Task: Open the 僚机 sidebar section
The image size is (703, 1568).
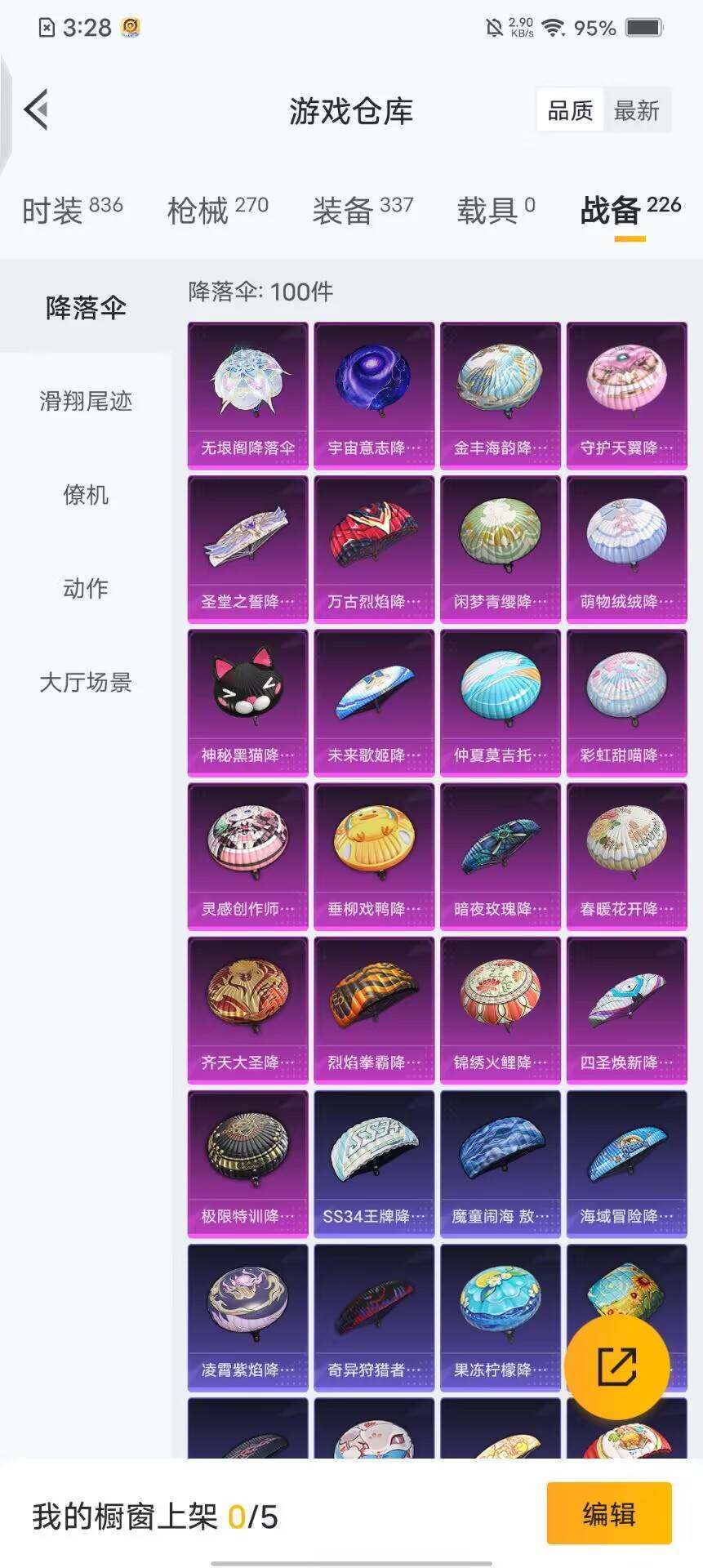Action: [x=84, y=496]
